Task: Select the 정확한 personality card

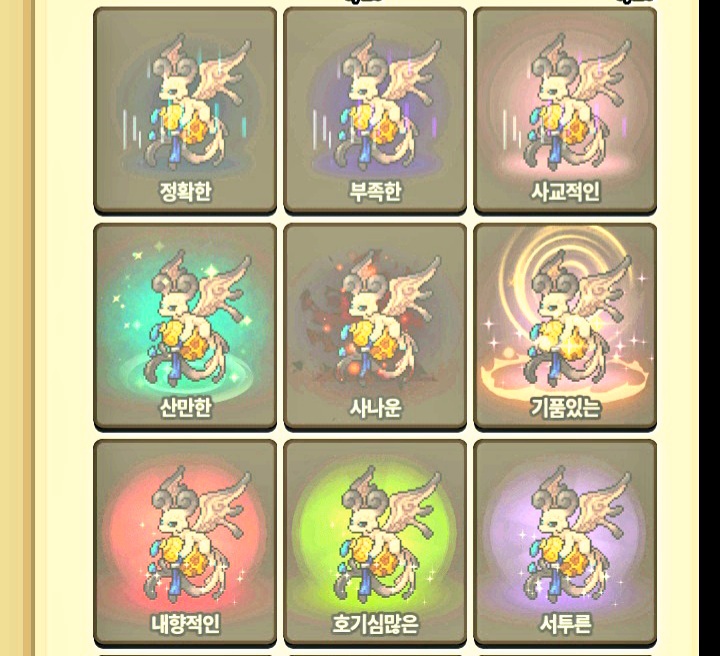Action: point(185,110)
